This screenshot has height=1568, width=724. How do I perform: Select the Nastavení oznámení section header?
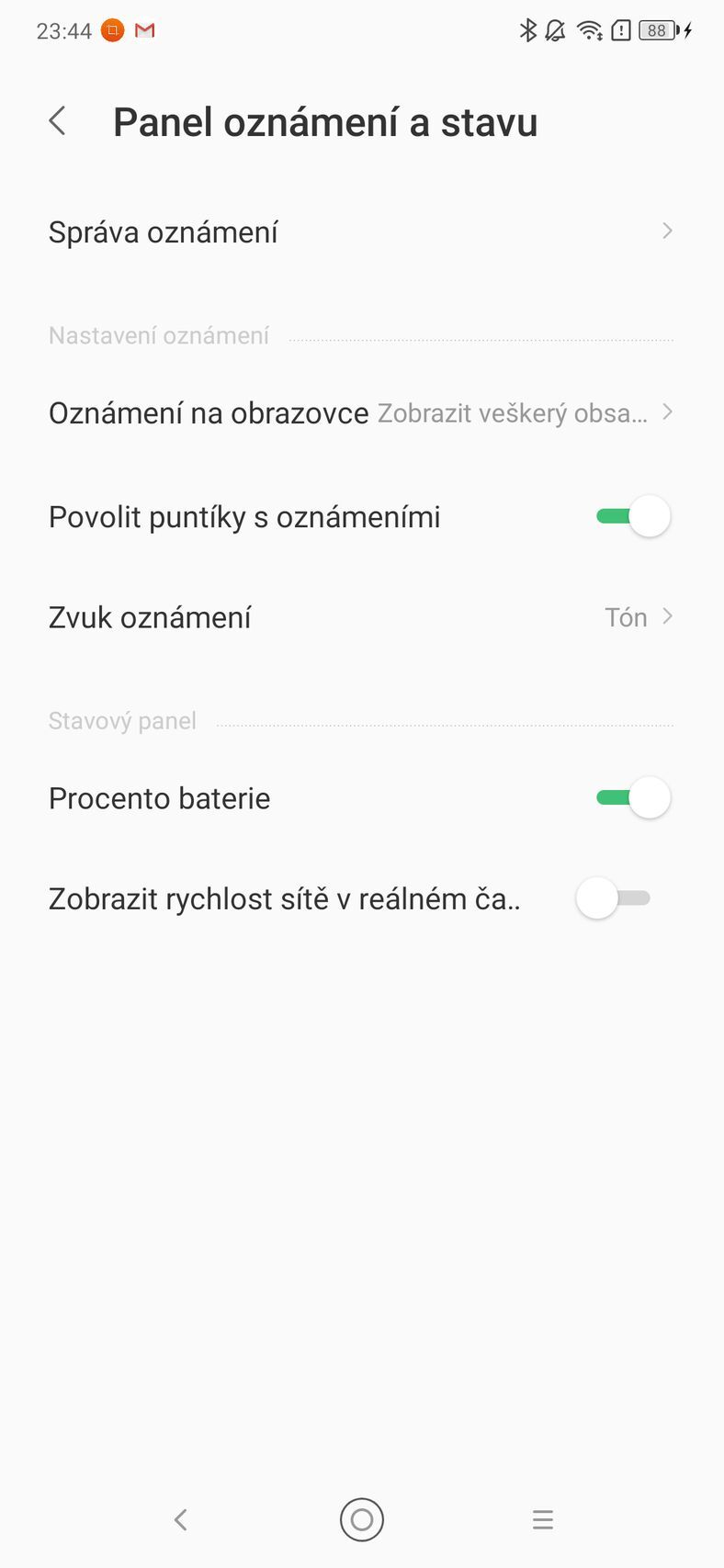pyautogui.click(x=158, y=335)
